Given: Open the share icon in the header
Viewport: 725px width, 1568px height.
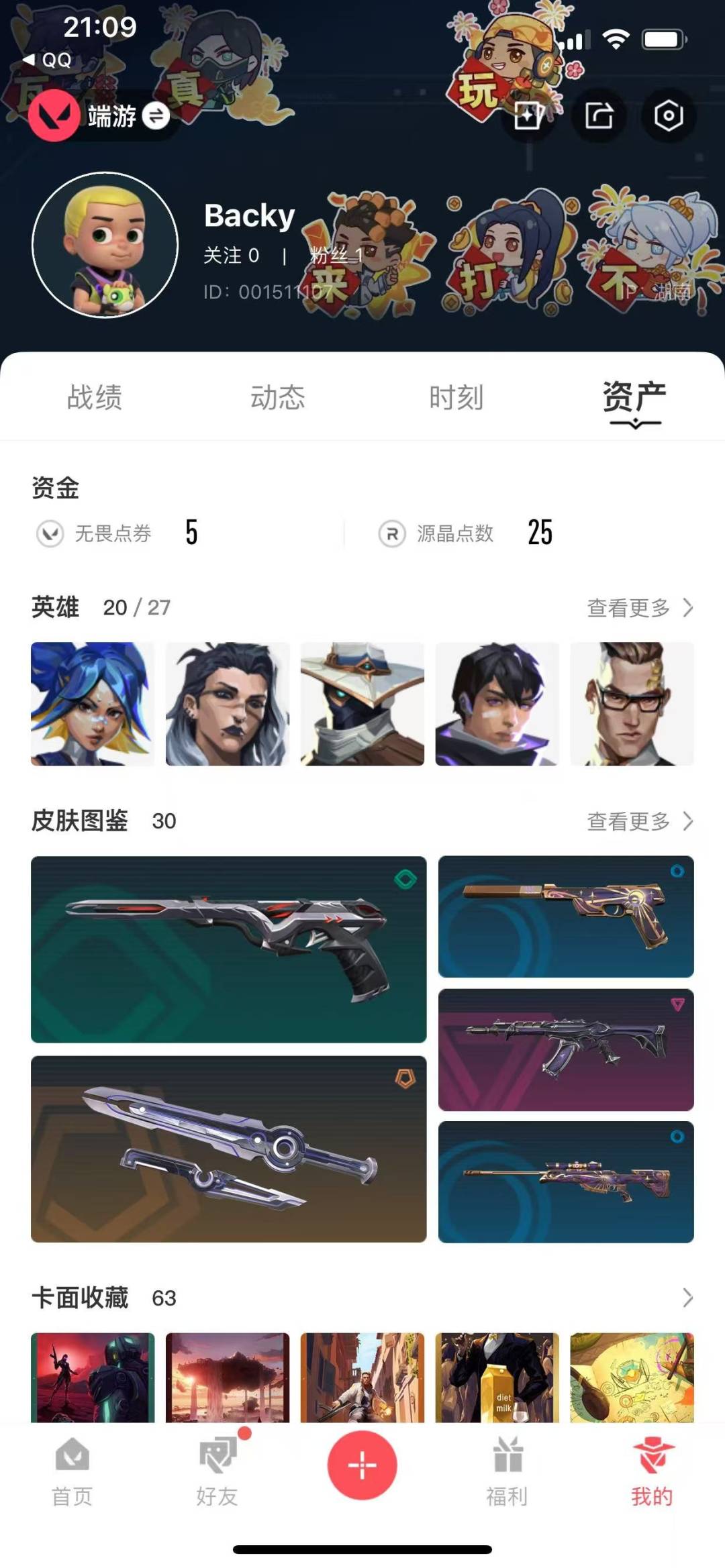Looking at the screenshot, I should point(599,115).
